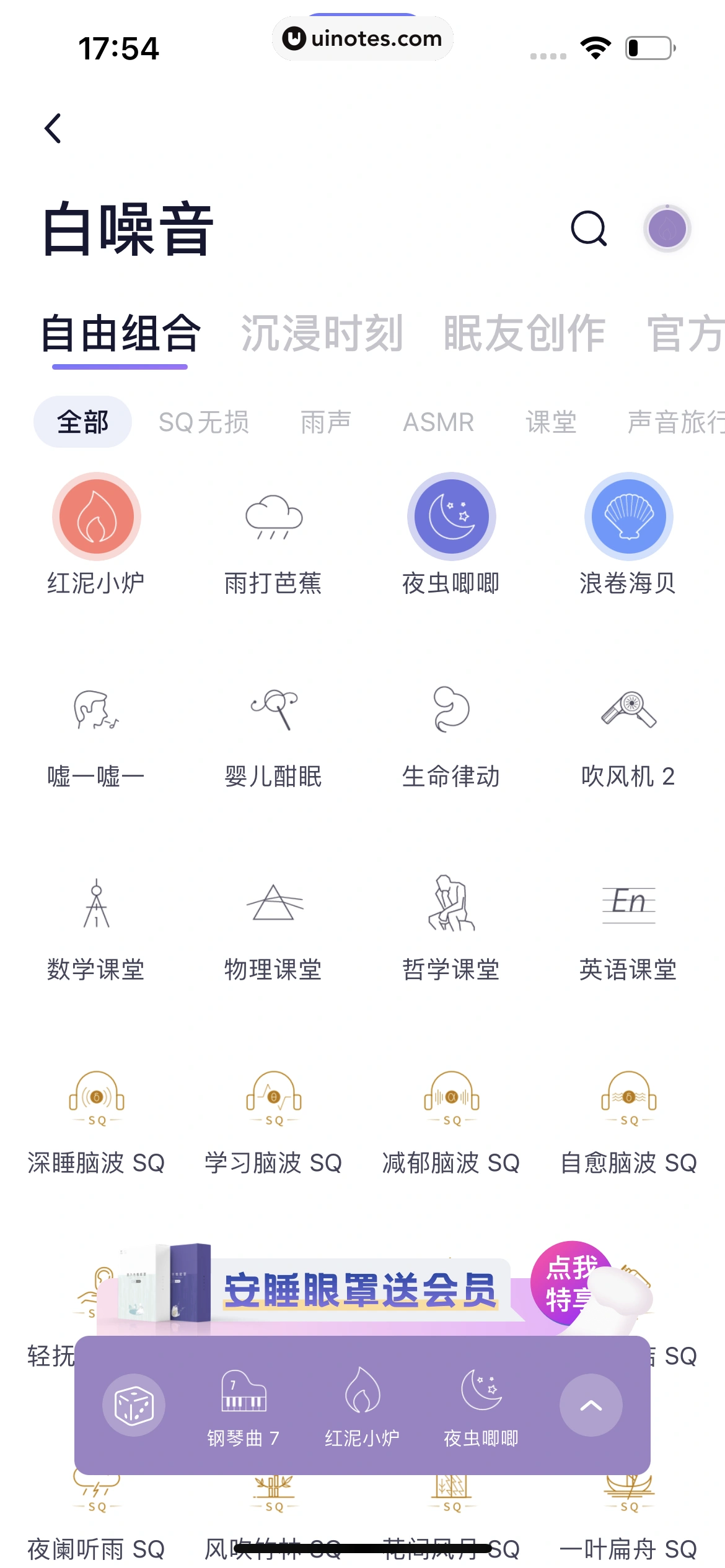Screen dimensions: 725x1568
Task: Tap the 夜虫唧唧 moon sound icon
Action: tap(451, 516)
